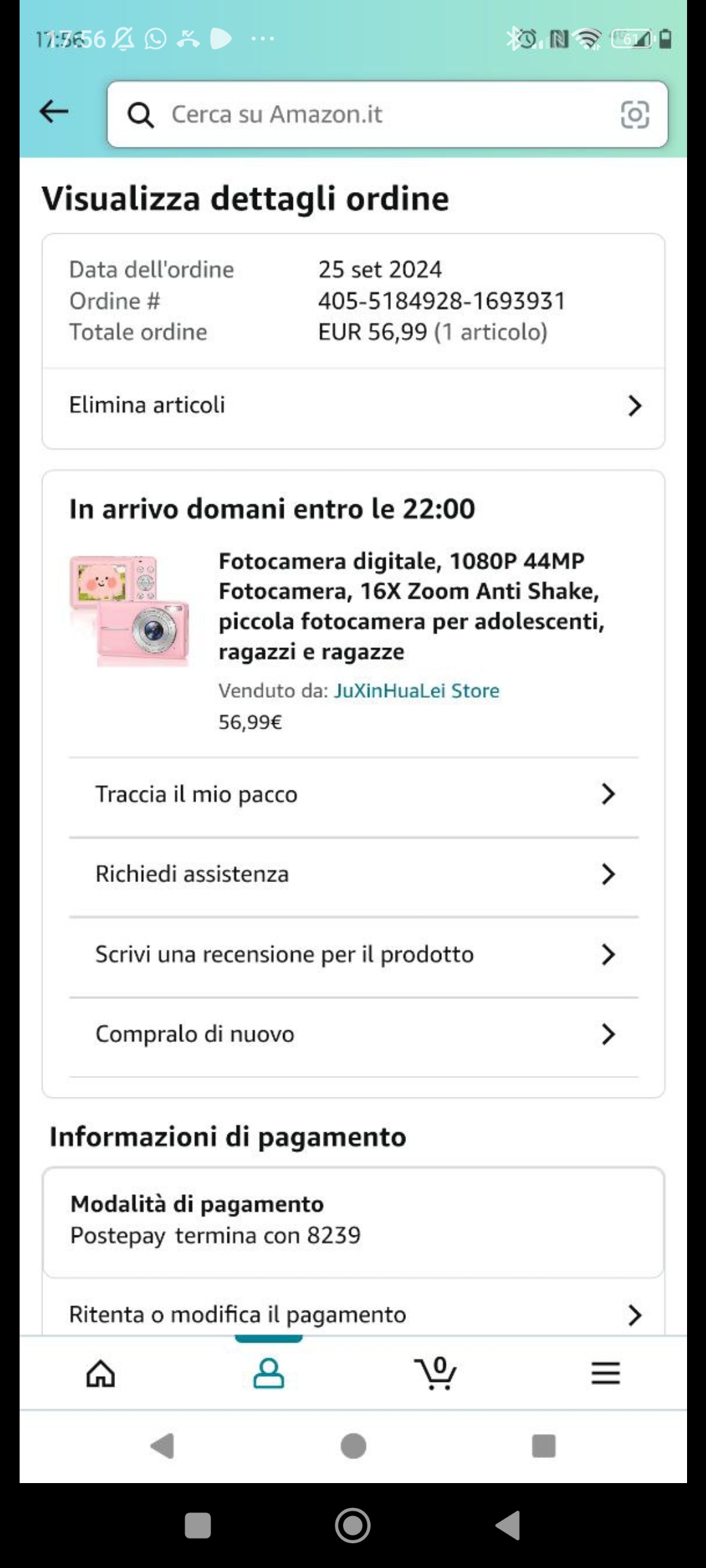This screenshot has height=1568, width=706.
Task: Open the pink camera product image
Action: coord(129,611)
